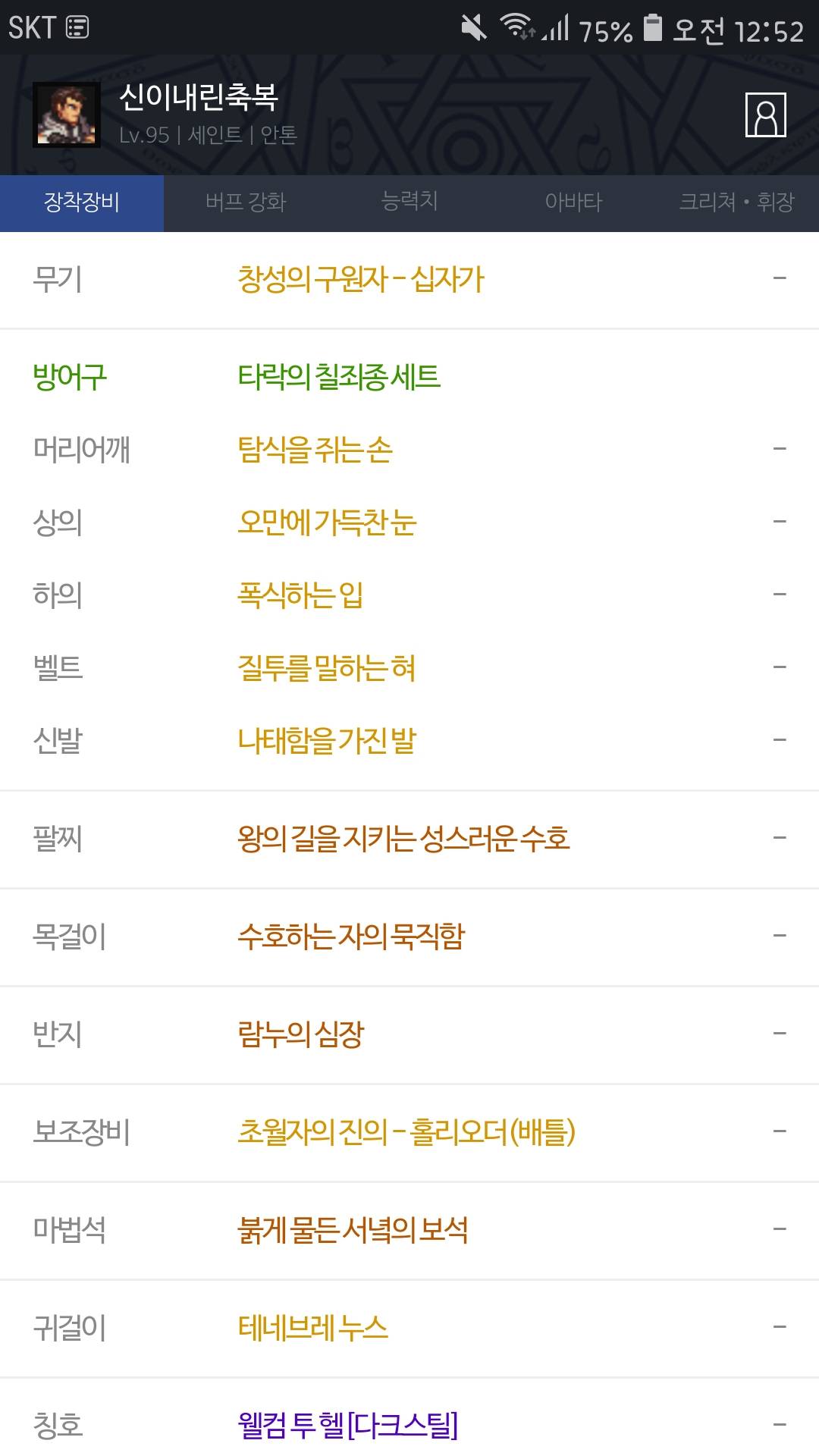The height and width of the screenshot is (1456, 819).
Task: Tap the character portrait of 신이내린축복
Action: click(x=66, y=115)
